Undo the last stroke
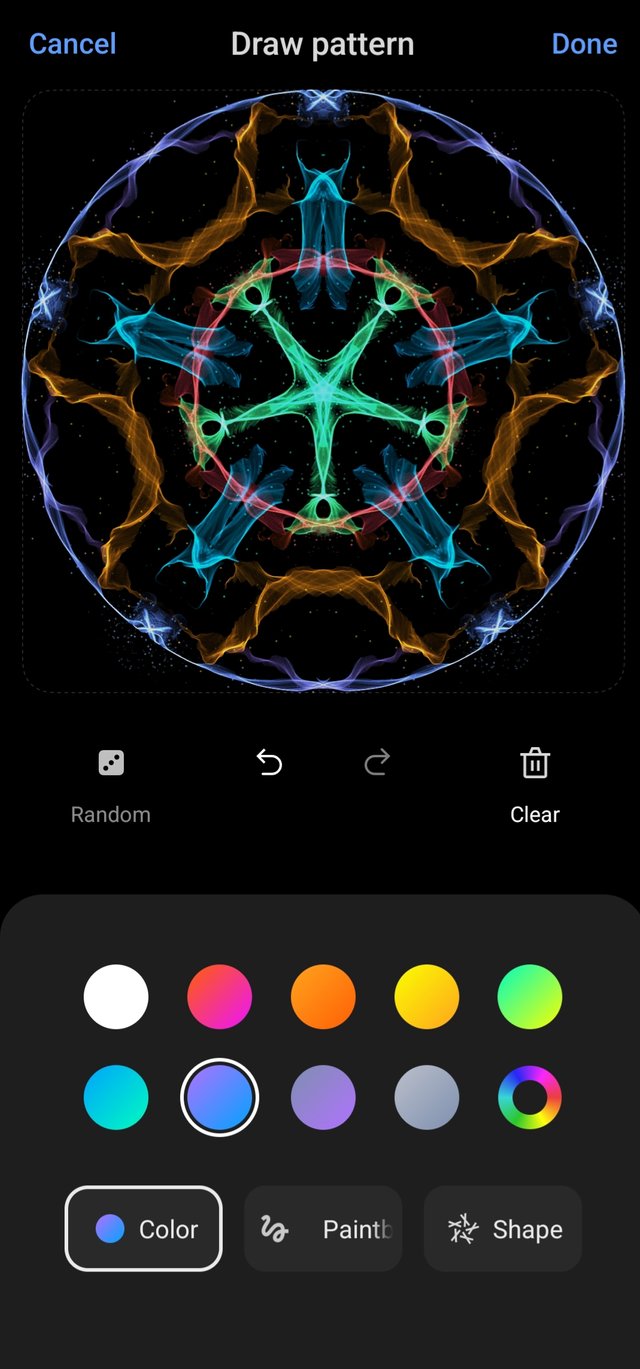Viewport: 640px width, 1369px height. pos(269,765)
